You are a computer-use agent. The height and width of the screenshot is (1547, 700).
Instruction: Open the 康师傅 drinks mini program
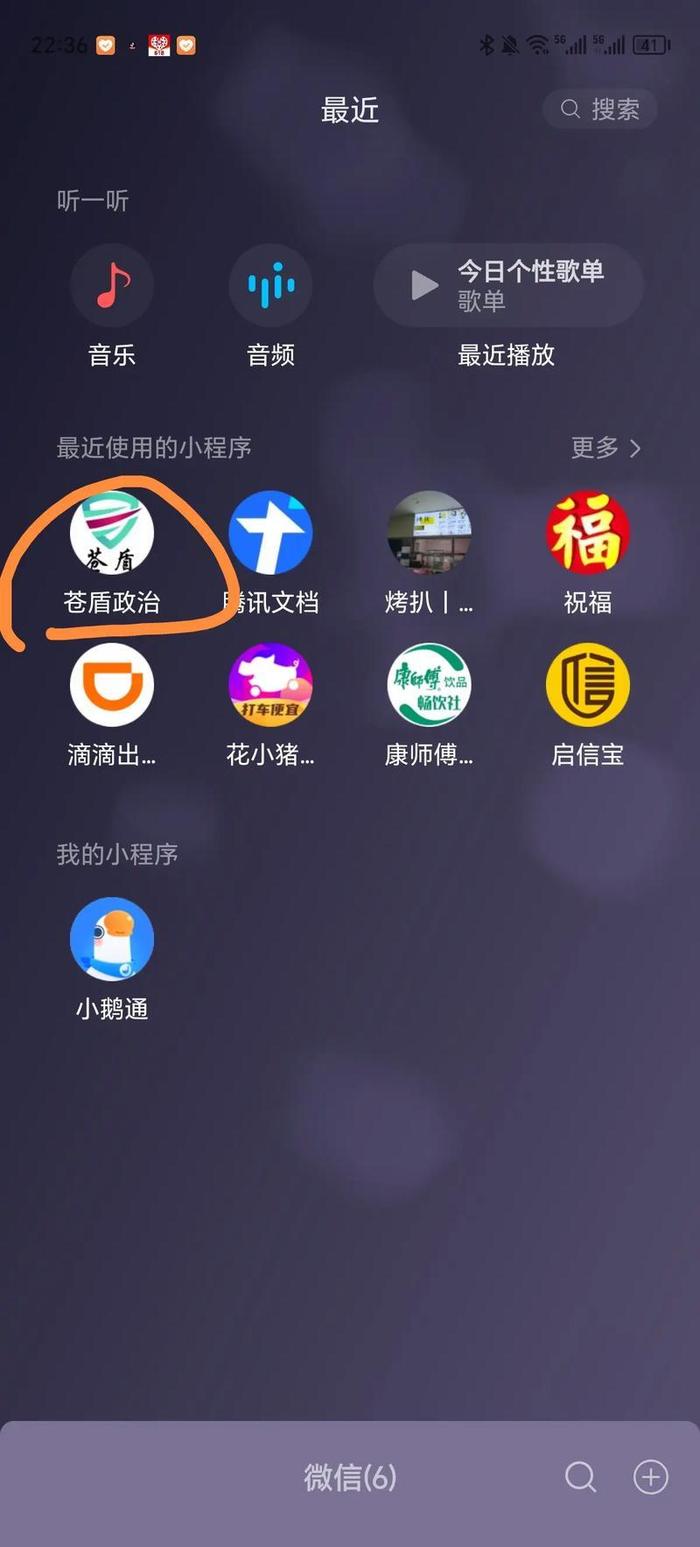pos(429,685)
